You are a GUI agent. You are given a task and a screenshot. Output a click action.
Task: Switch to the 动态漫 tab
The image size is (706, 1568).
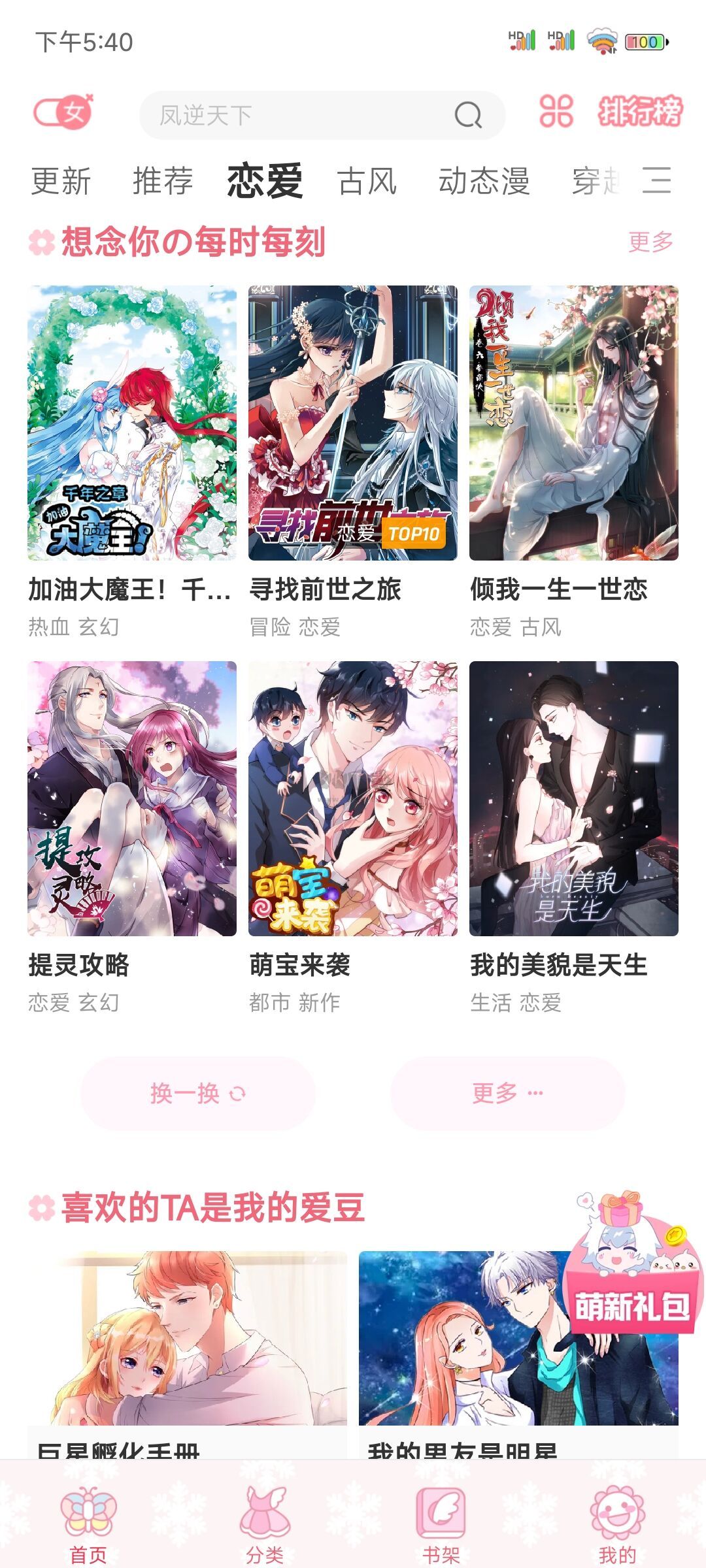point(485,181)
